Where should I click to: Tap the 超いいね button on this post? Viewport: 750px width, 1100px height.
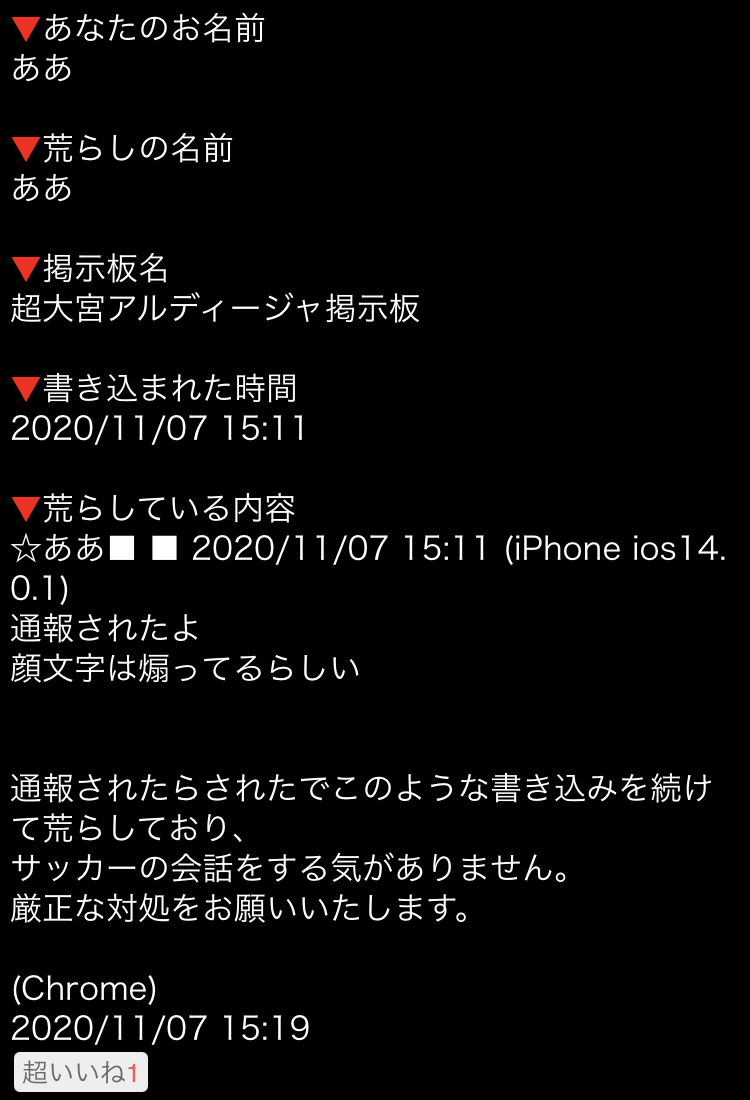(x=80, y=1072)
